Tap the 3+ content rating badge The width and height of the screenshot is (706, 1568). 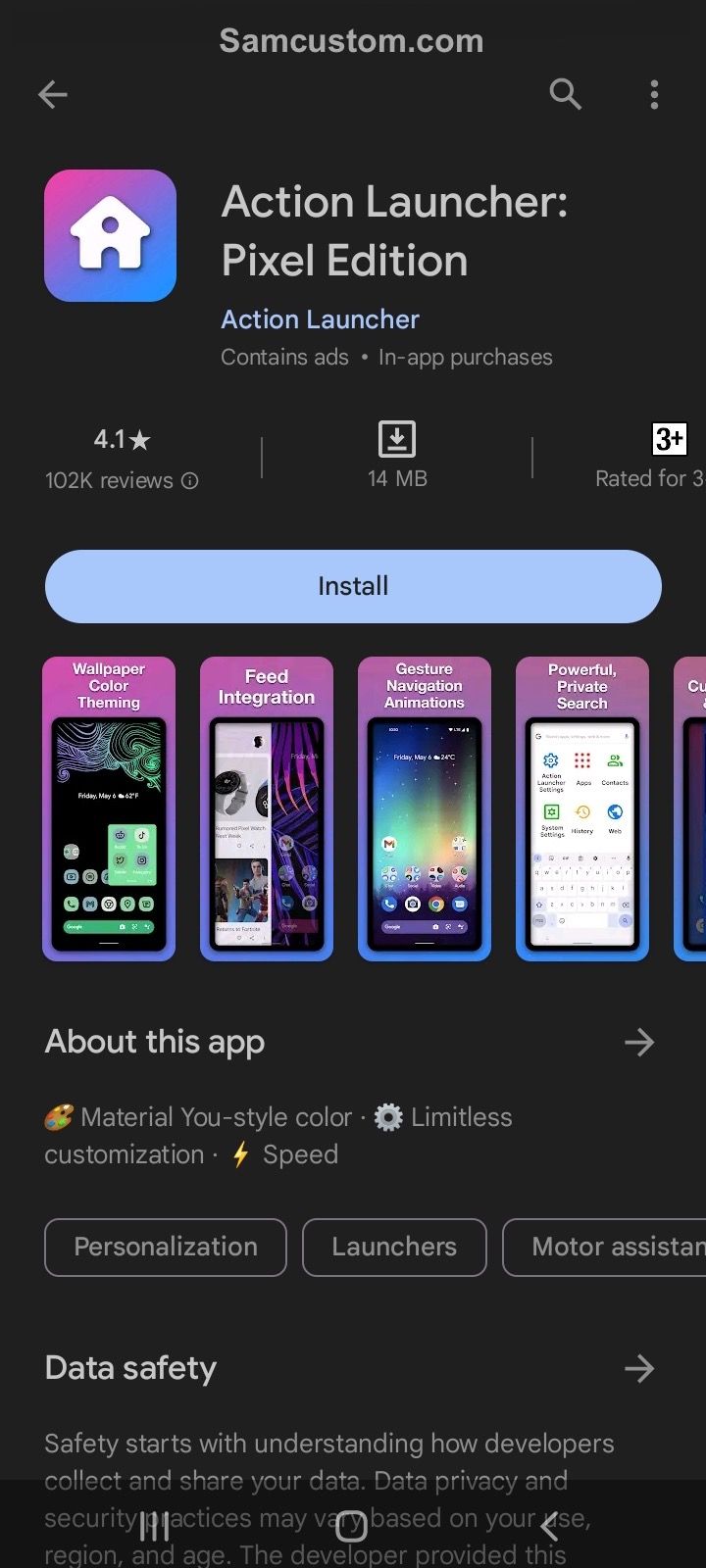670,439
